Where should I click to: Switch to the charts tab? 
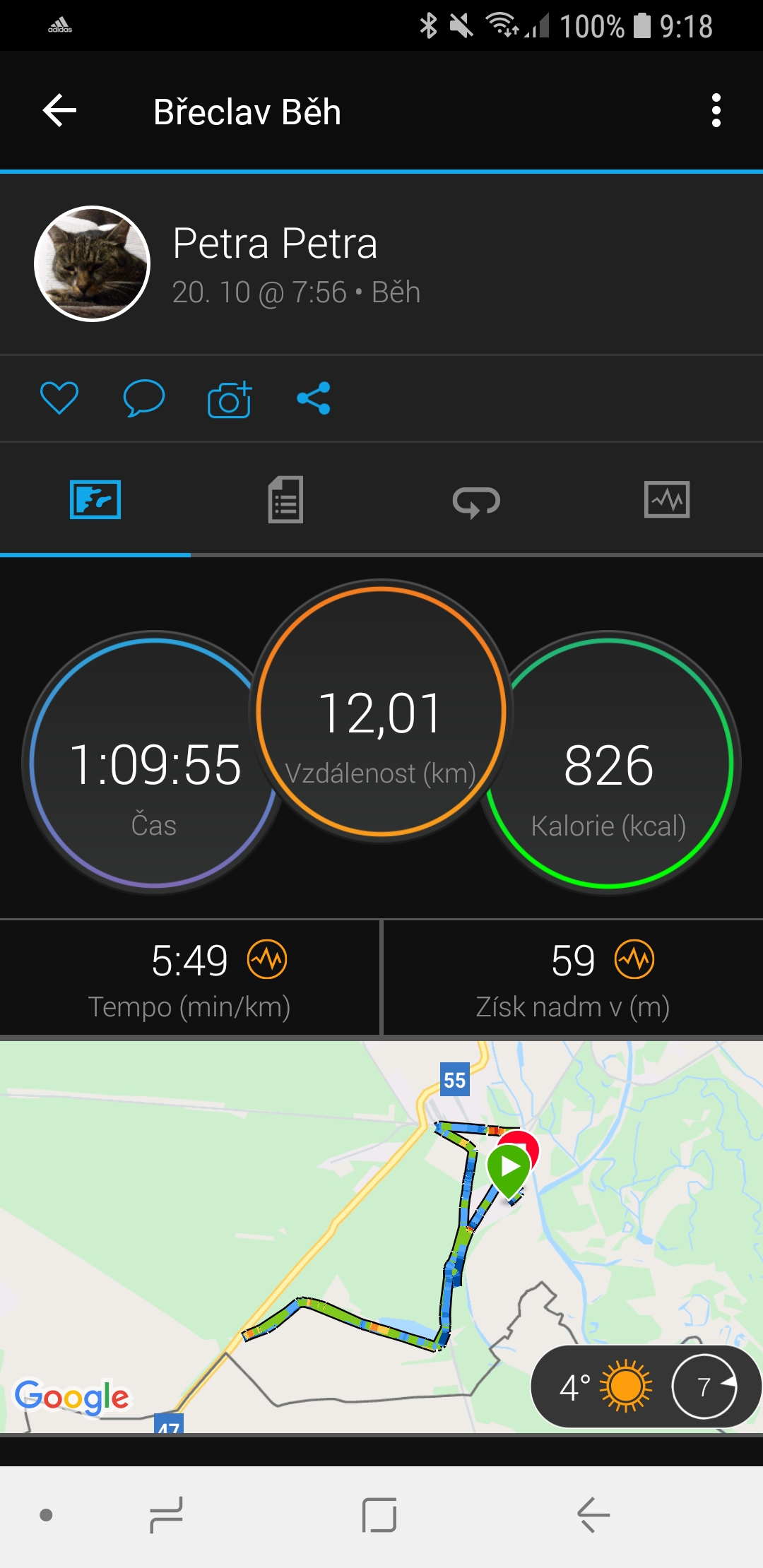click(x=667, y=500)
